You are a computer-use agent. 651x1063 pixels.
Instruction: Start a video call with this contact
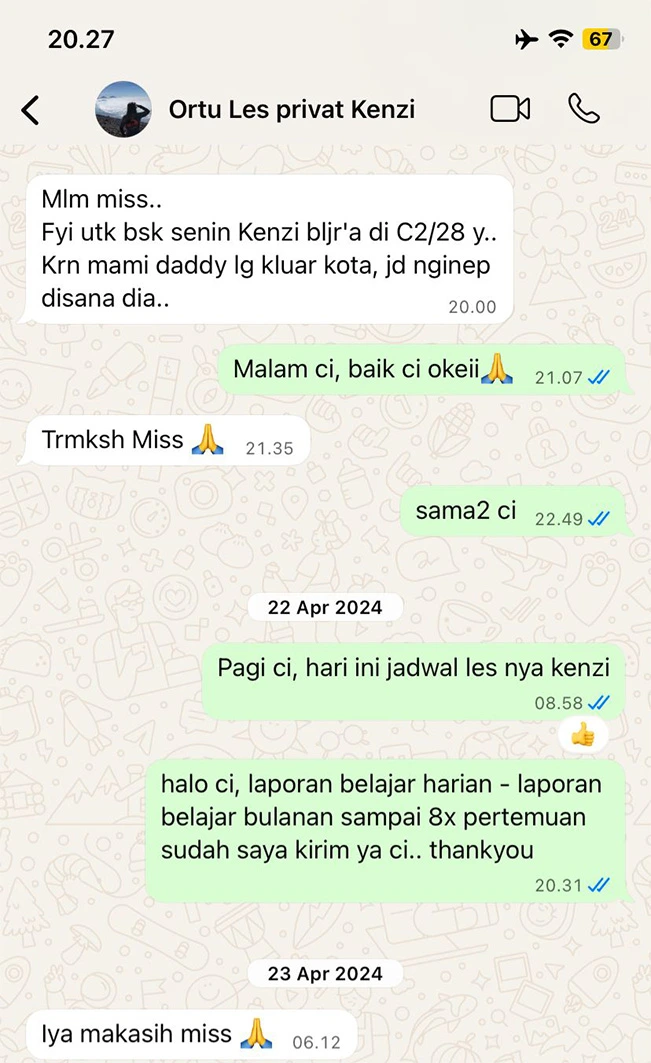pyautogui.click(x=510, y=109)
